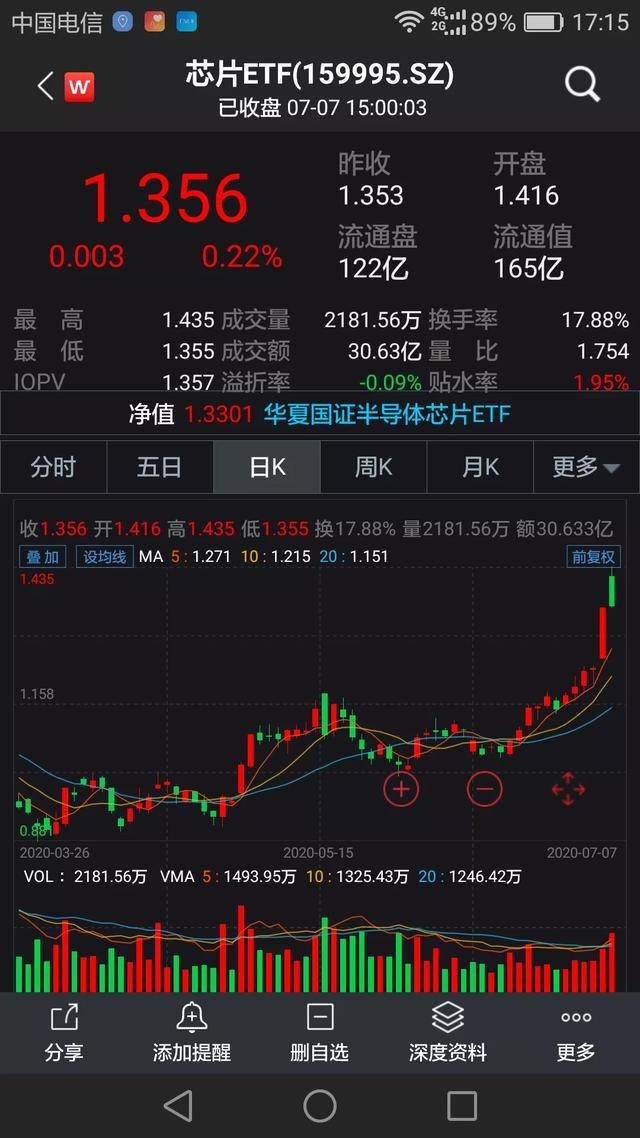Image resolution: width=640 pixels, height=1138 pixels.
Task: Change the 前复权 adjustment option
Action: [x=594, y=557]
